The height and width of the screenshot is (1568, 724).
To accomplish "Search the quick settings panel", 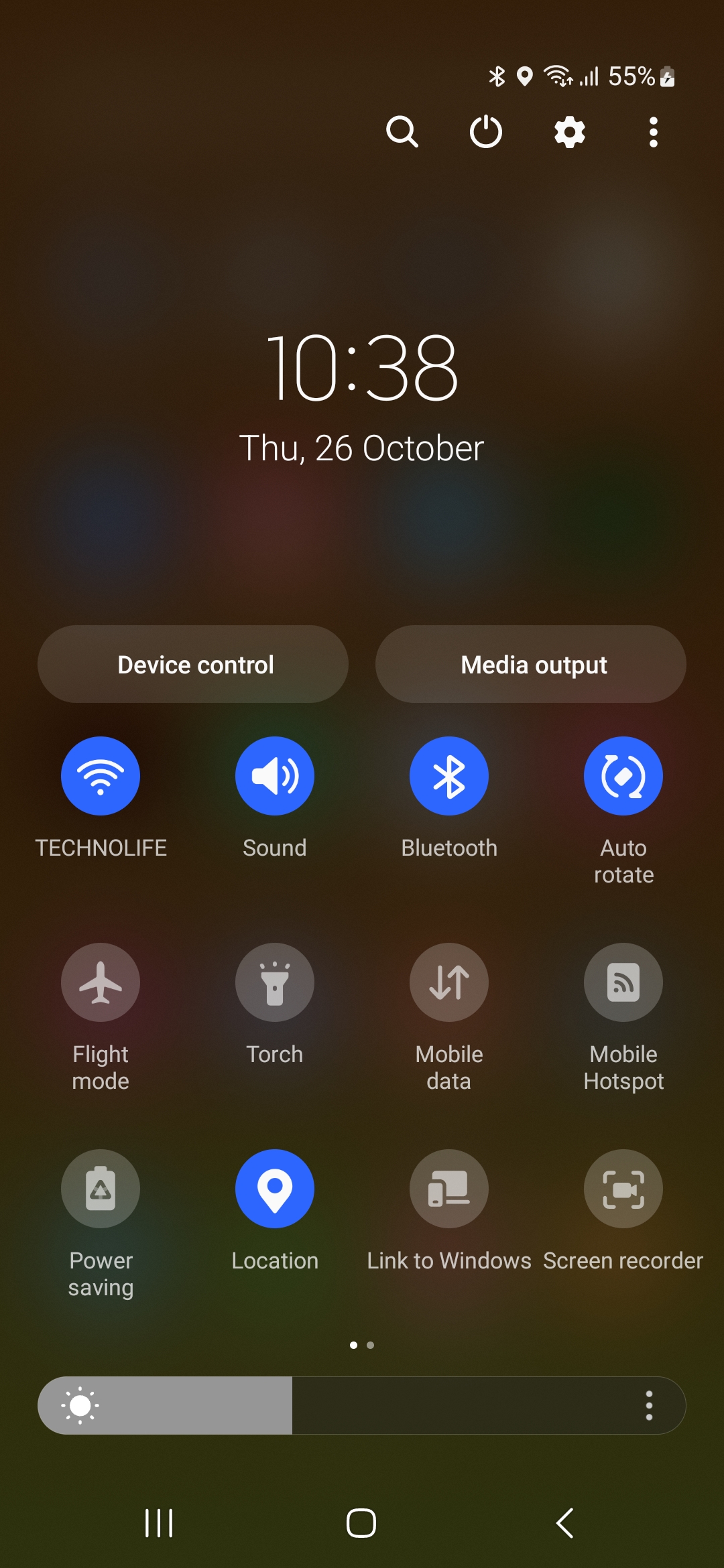I will (402, 131).
